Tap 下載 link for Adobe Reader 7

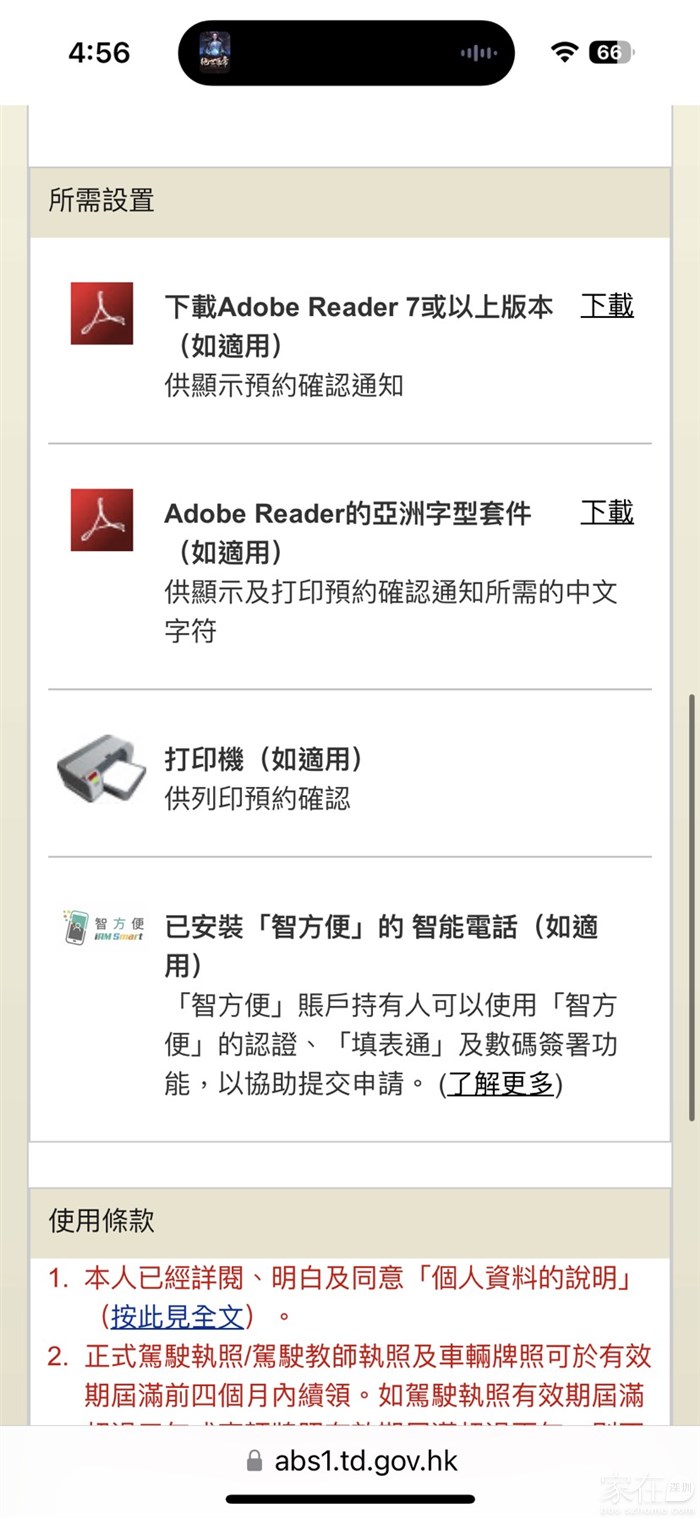607,306
